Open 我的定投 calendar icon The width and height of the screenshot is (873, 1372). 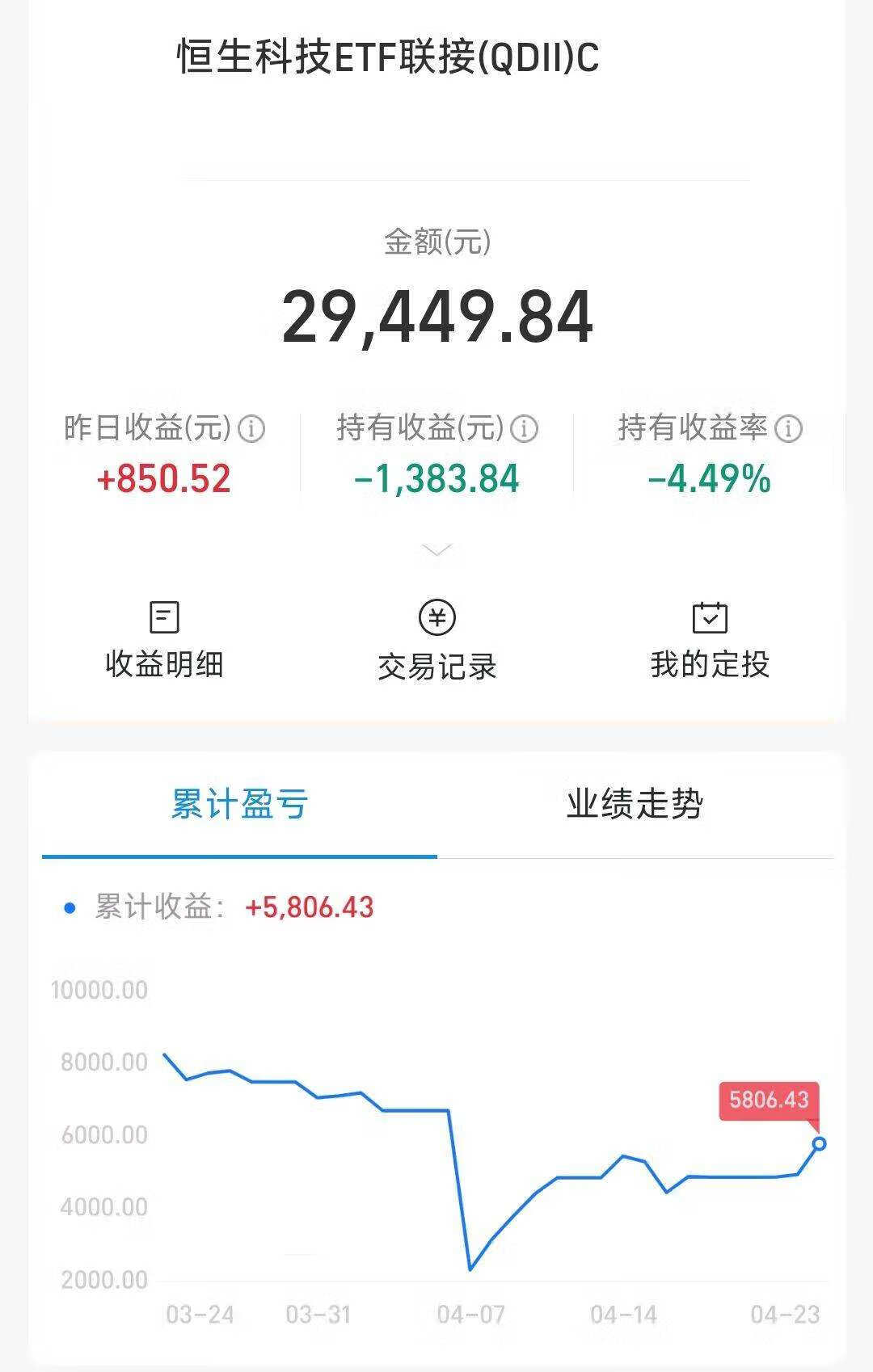click(709, 618)
